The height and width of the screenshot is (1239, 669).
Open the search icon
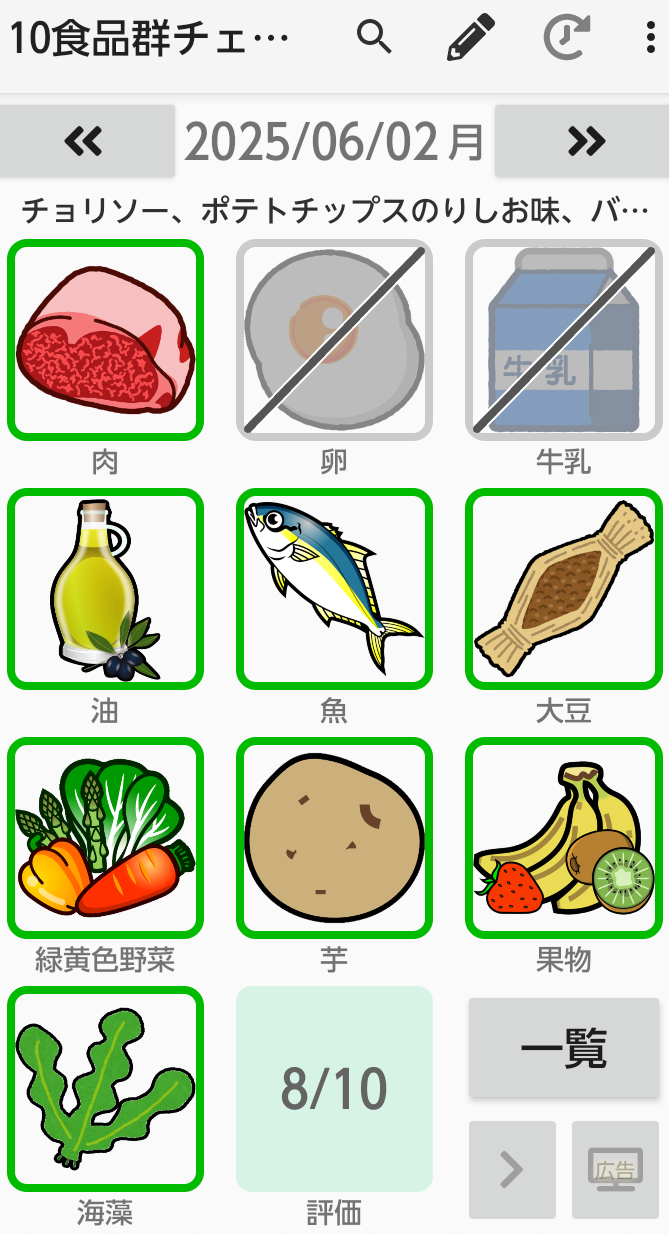coord(374,38)
